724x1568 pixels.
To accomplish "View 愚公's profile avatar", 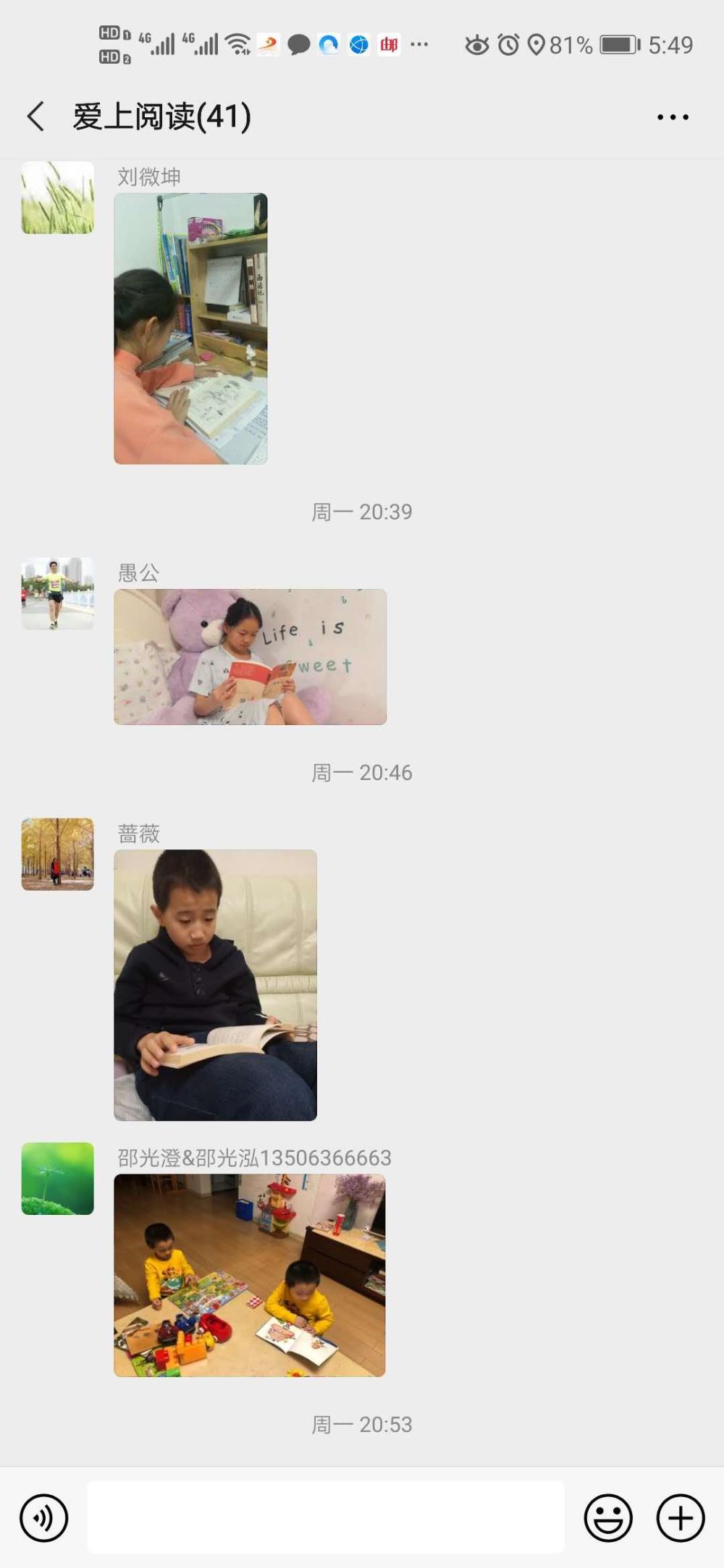I will (58, 593).
